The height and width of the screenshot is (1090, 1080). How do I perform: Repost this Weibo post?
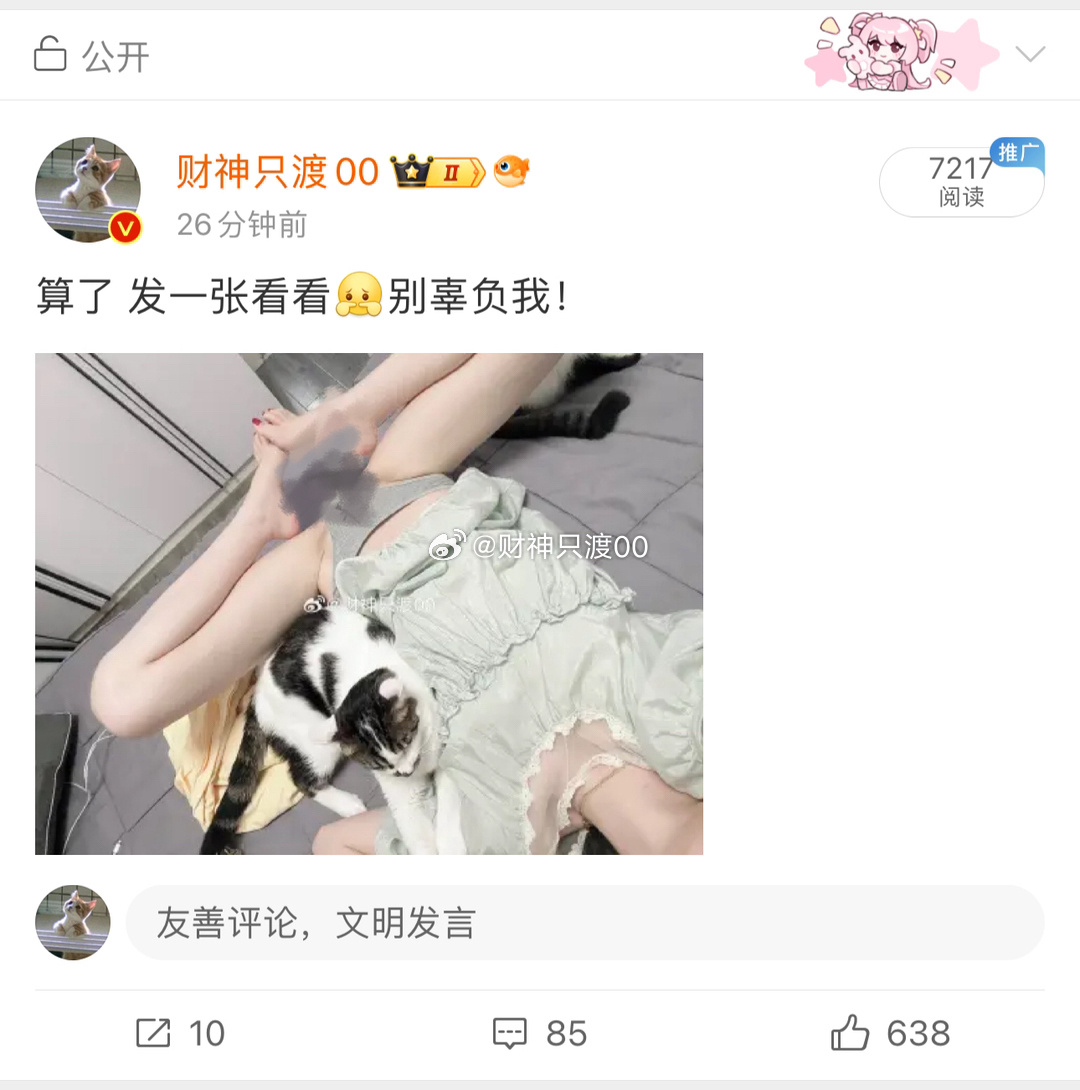tap(180, 1033)
